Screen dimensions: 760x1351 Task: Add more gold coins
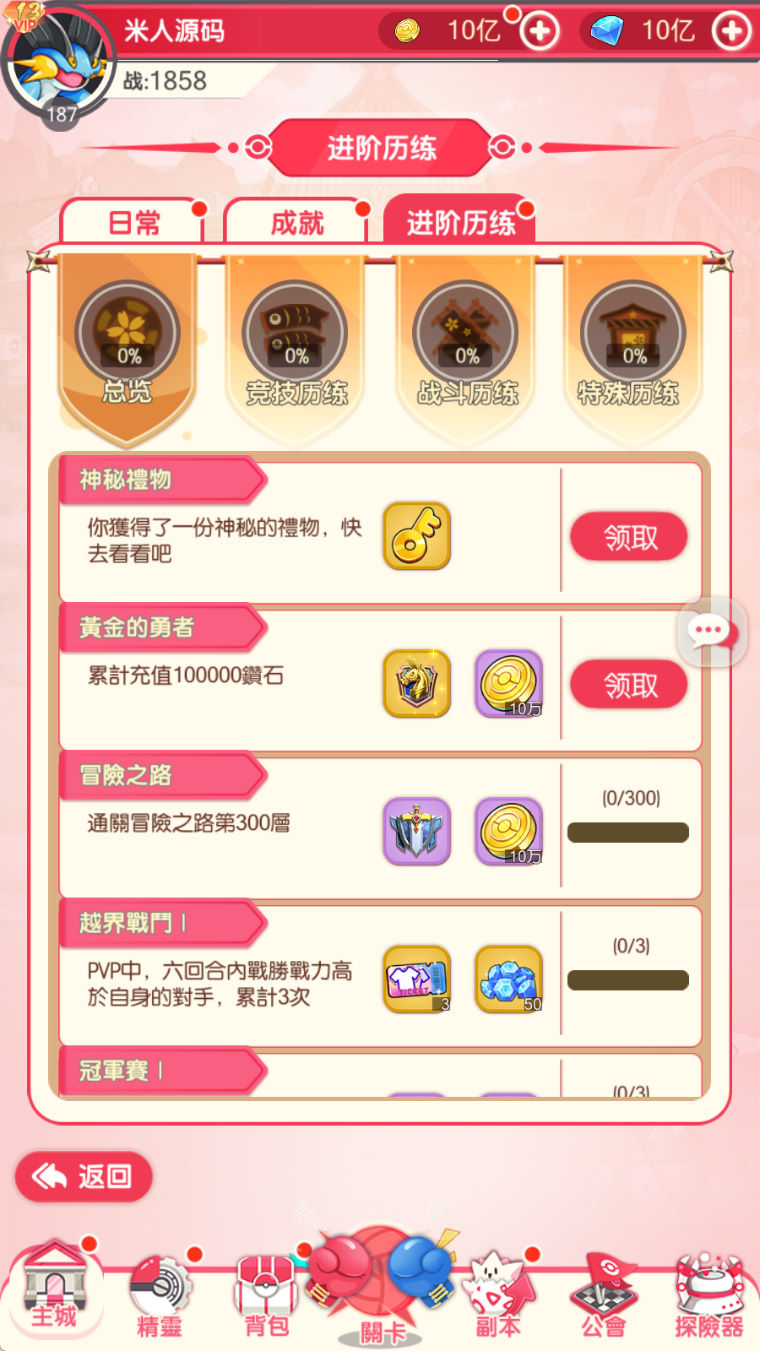tap(540, 31)
